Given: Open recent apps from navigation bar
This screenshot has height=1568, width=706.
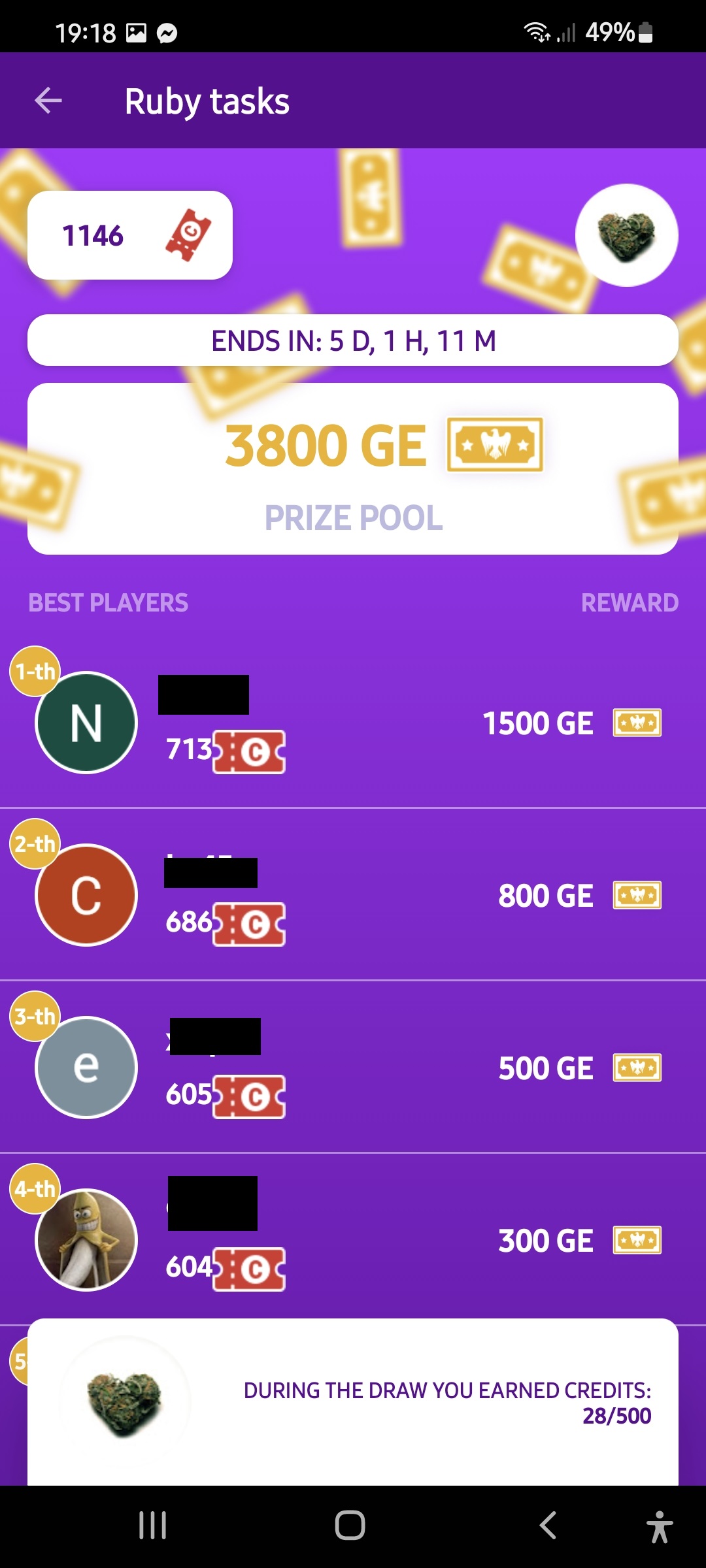Looking at the screenshot, I should tap(152, 1526).
